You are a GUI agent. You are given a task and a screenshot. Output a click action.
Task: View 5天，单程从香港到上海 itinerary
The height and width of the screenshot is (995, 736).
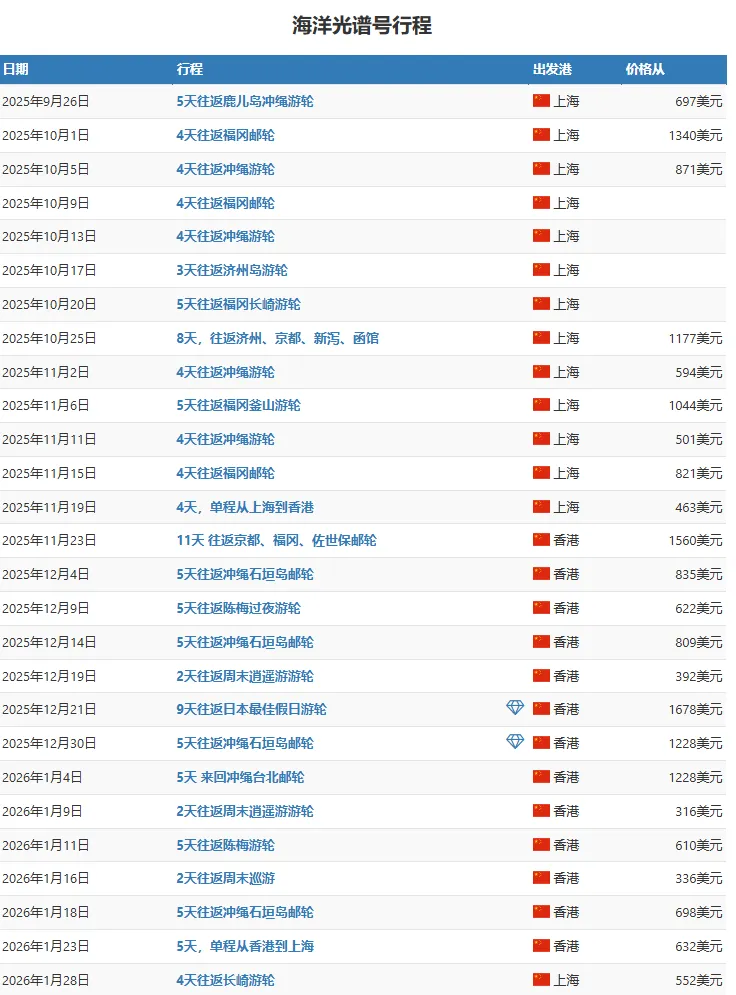(244, 946)
